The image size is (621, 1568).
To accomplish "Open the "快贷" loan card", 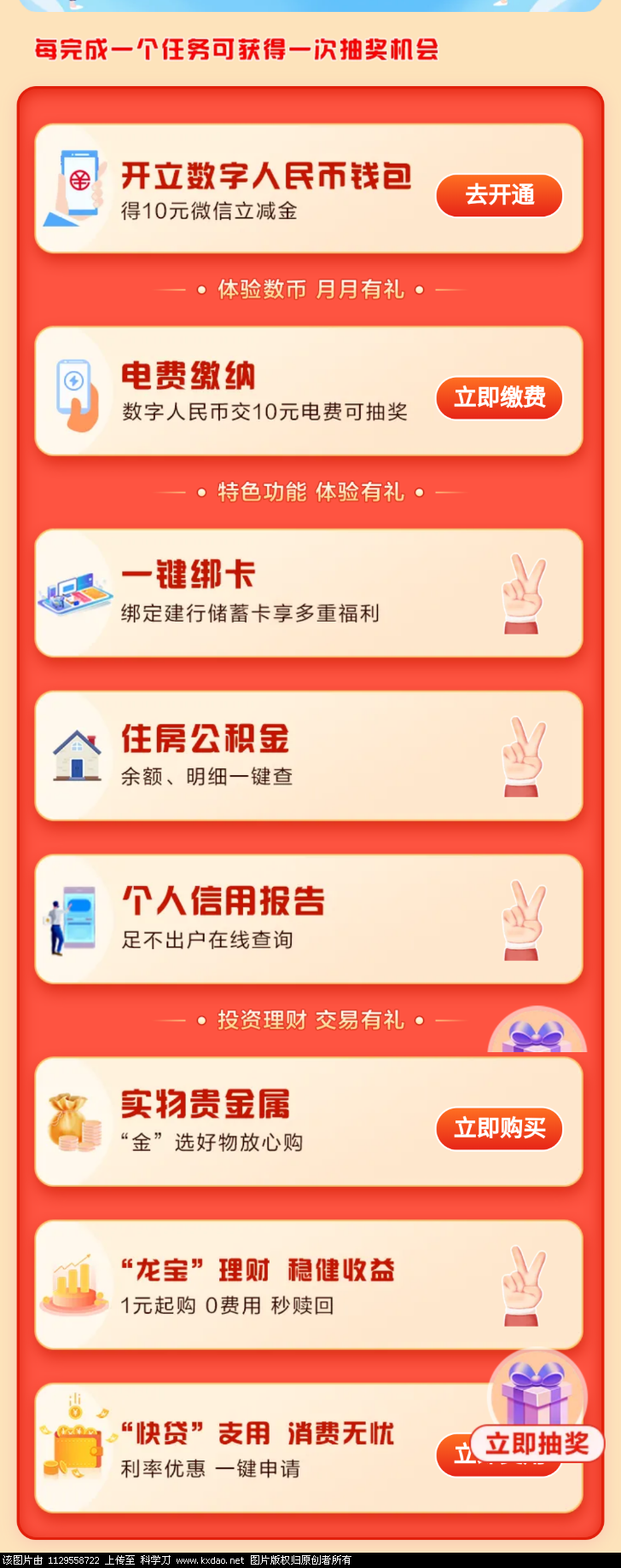I will tap(256, 1449).
